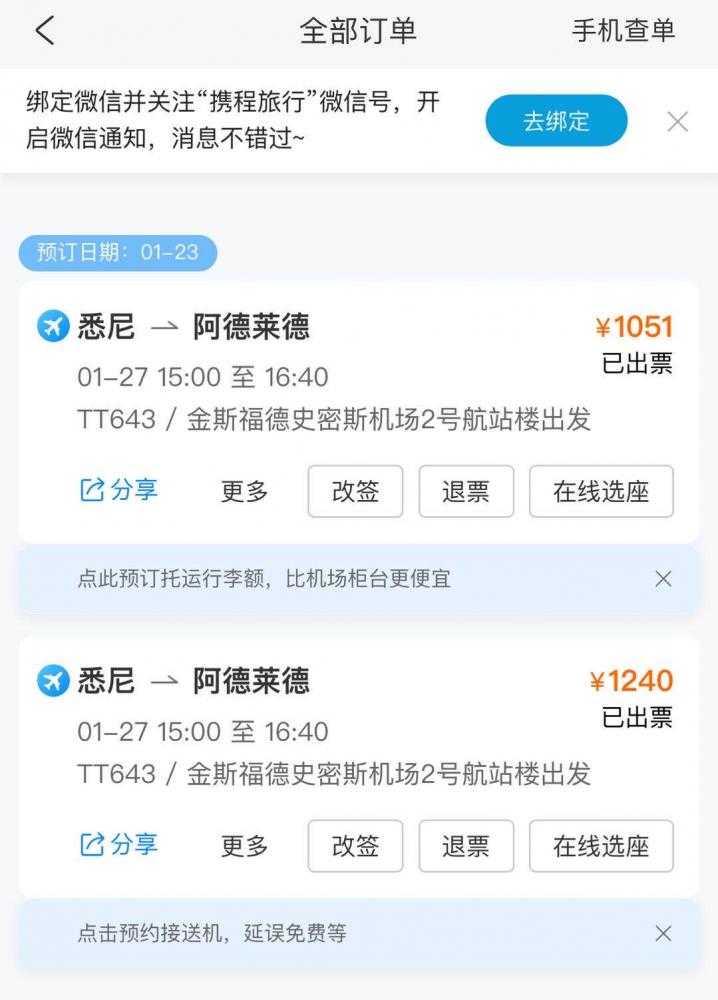
Task: Tap 改签 on the ¥1240 order
Action: pos(355,846)
